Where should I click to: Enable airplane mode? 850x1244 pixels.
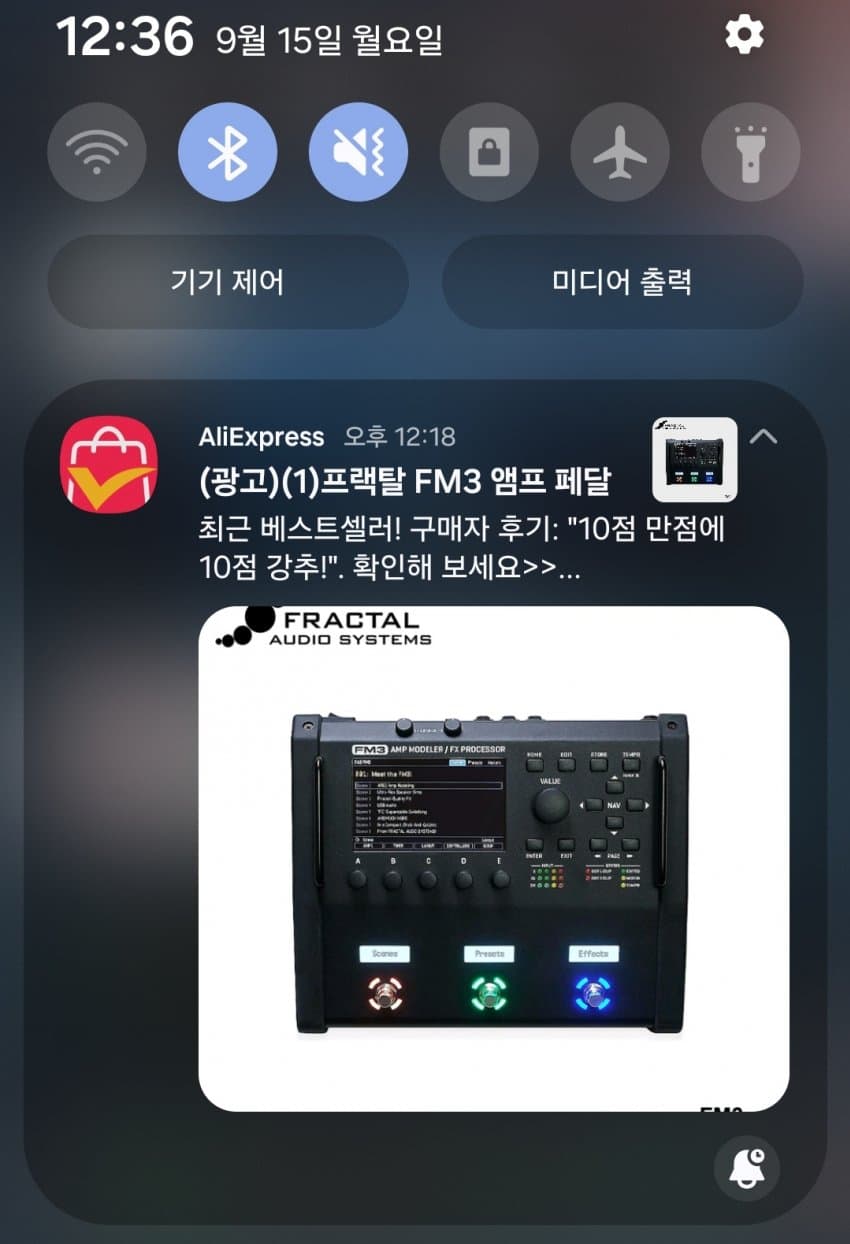pos(620,152)
